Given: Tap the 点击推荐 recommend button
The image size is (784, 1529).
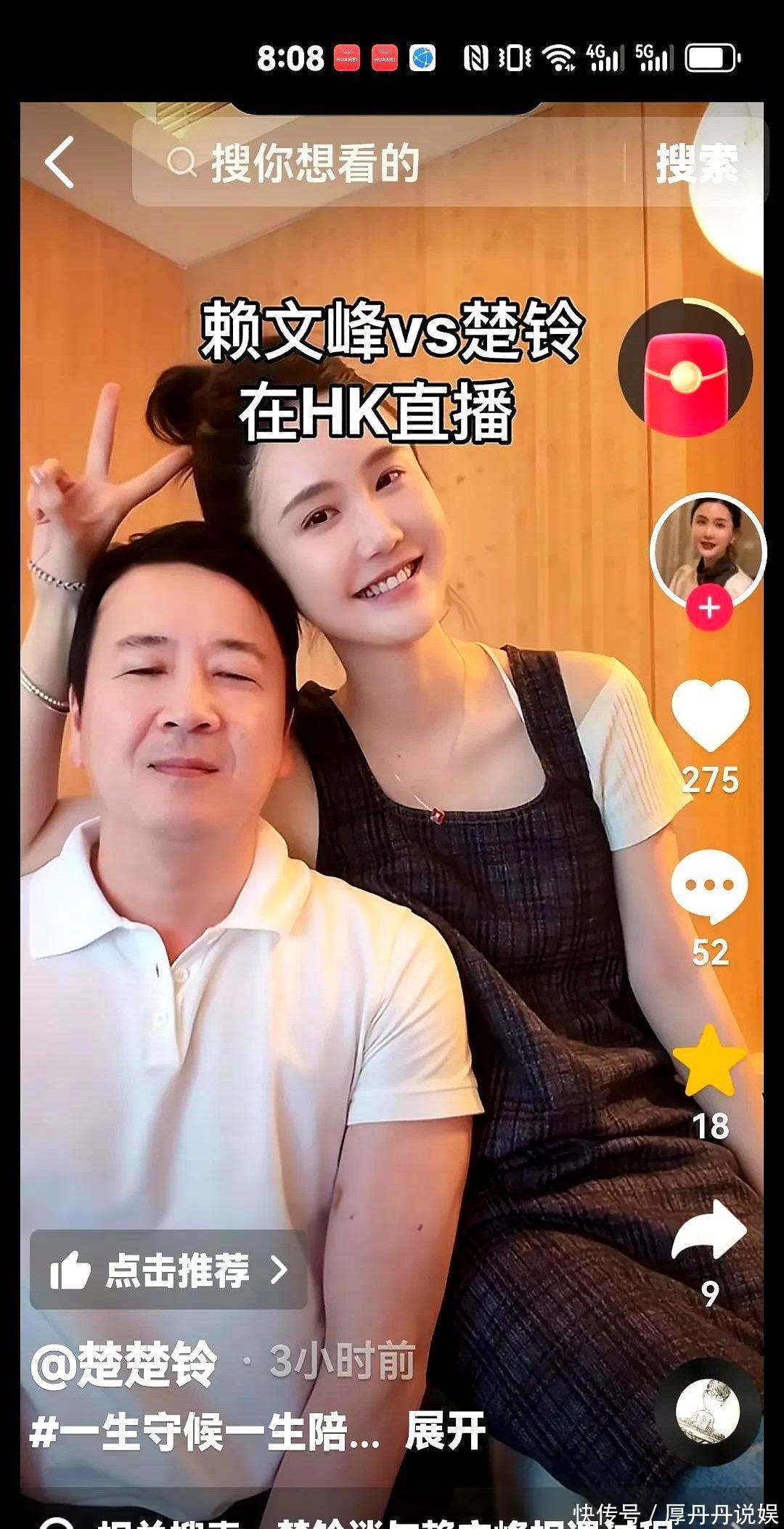Looking at the screenshot, I should 168,1270.
